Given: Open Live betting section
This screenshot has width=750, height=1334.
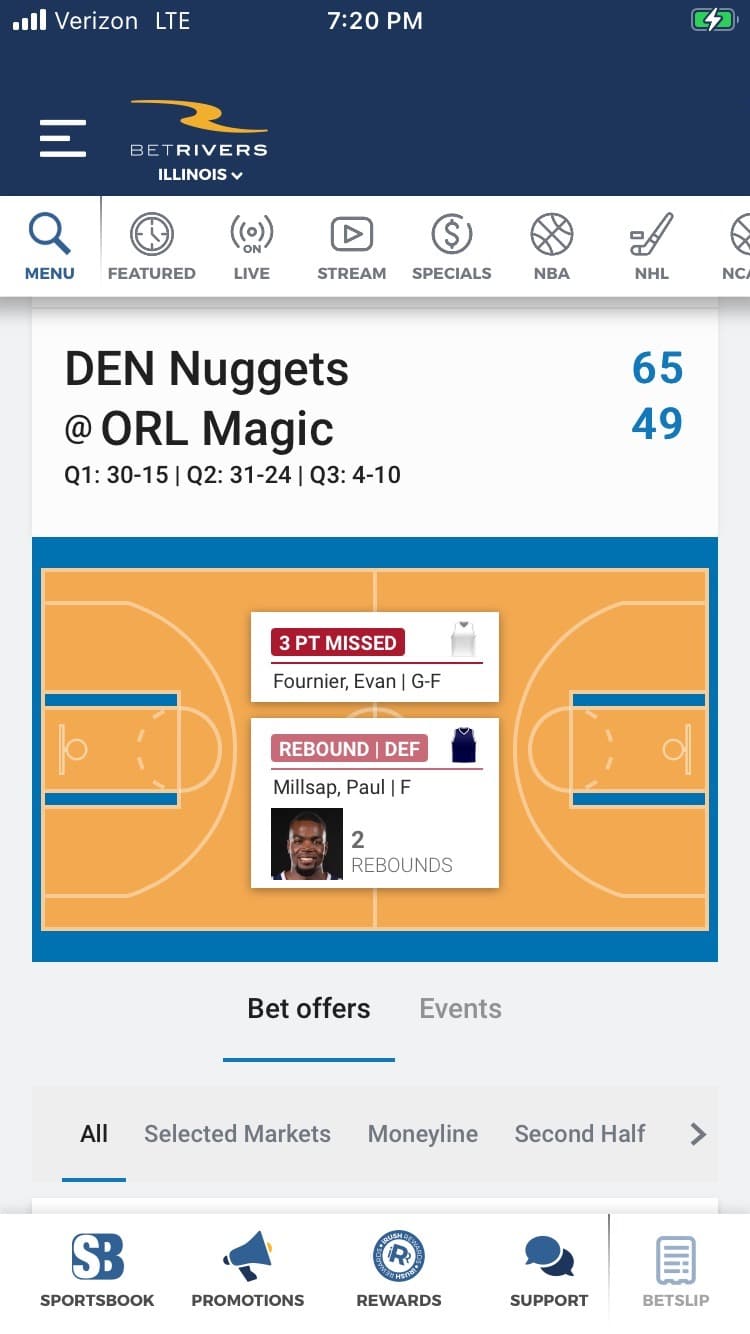Looking at the screenshot, I should pos(252,247).
